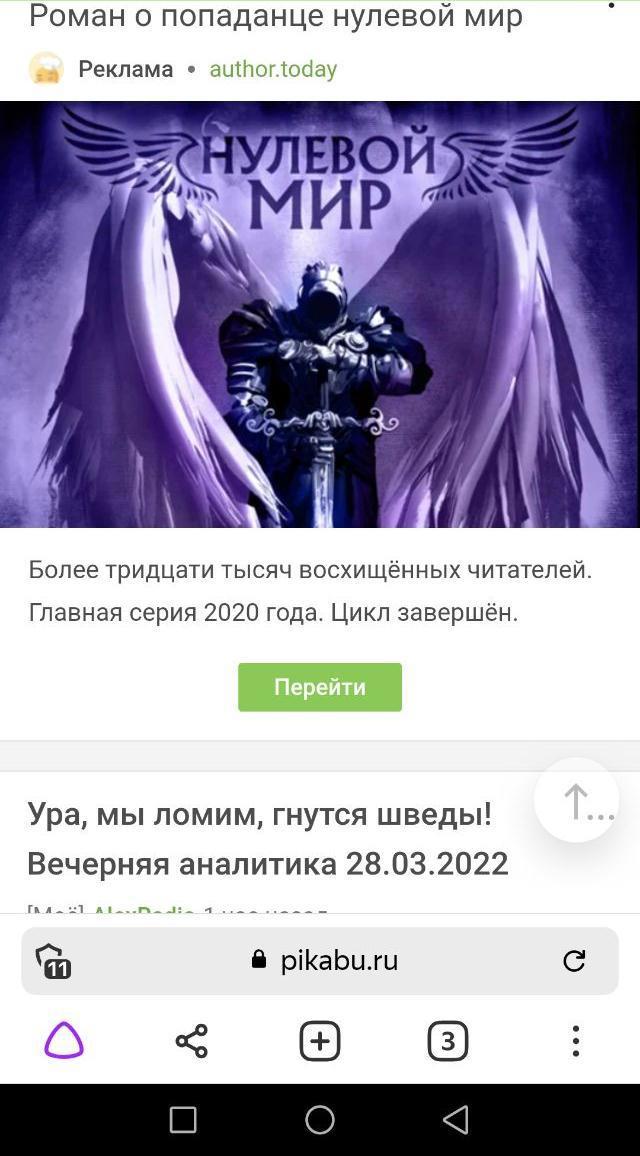This screenshot has width=640, height=1156.
Task: Open the Alice voice assistant
Action: click(x=64, y=1041)
